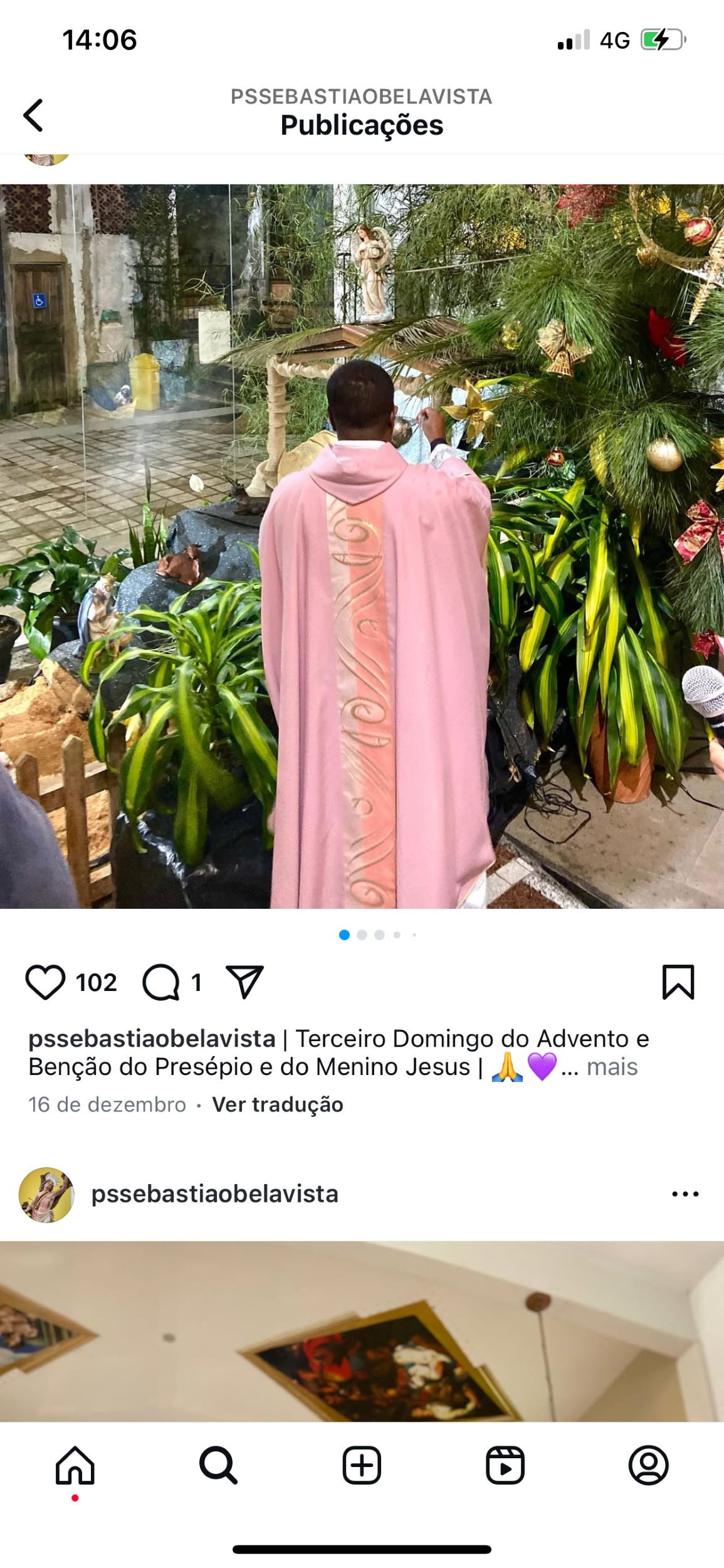Viewport: 724px width, 1568px height.
Task: Switch to the Reels tab
Action: (505, 1466)
